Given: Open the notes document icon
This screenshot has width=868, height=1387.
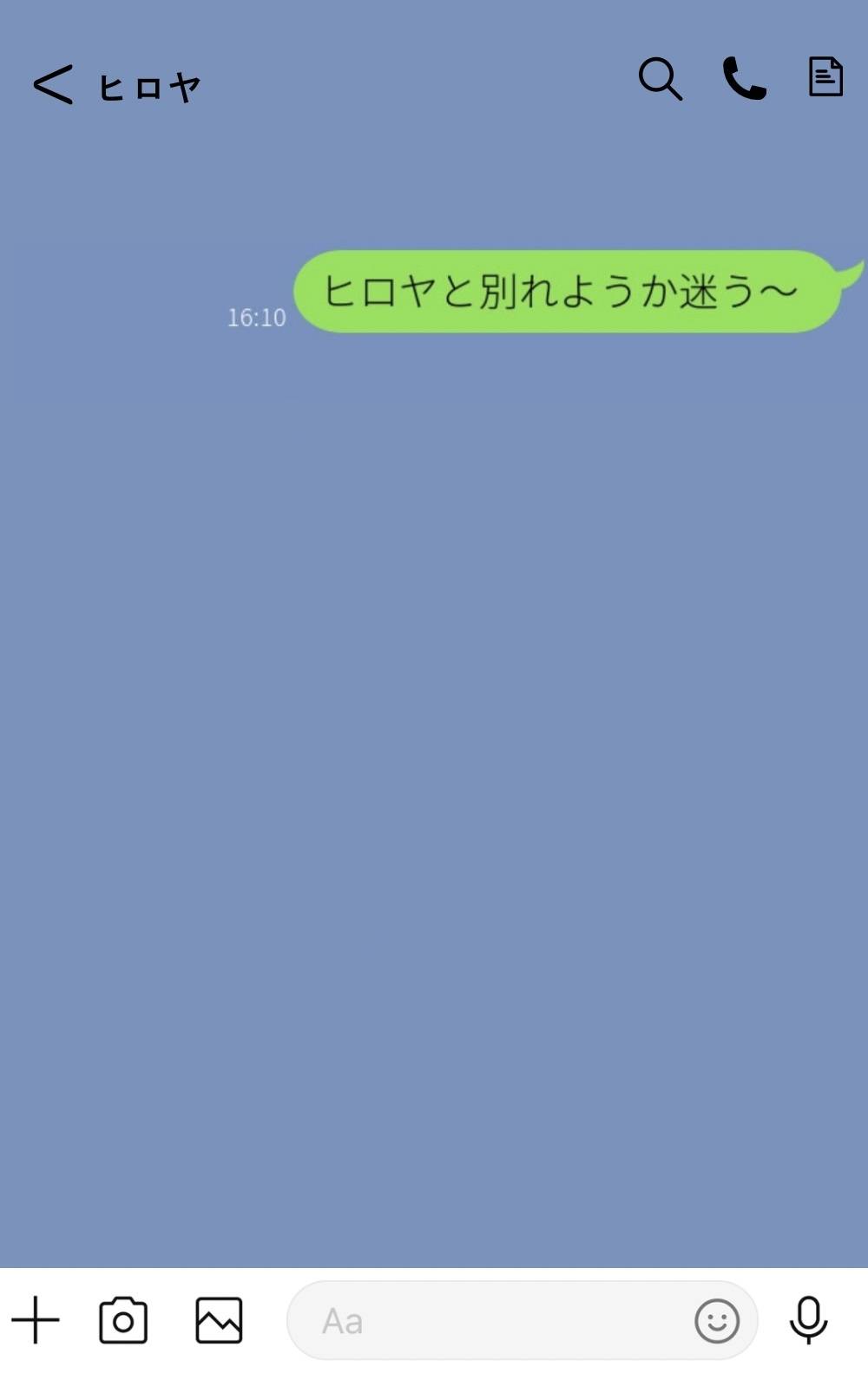Looking at the screenshot, I should (825, 77).
